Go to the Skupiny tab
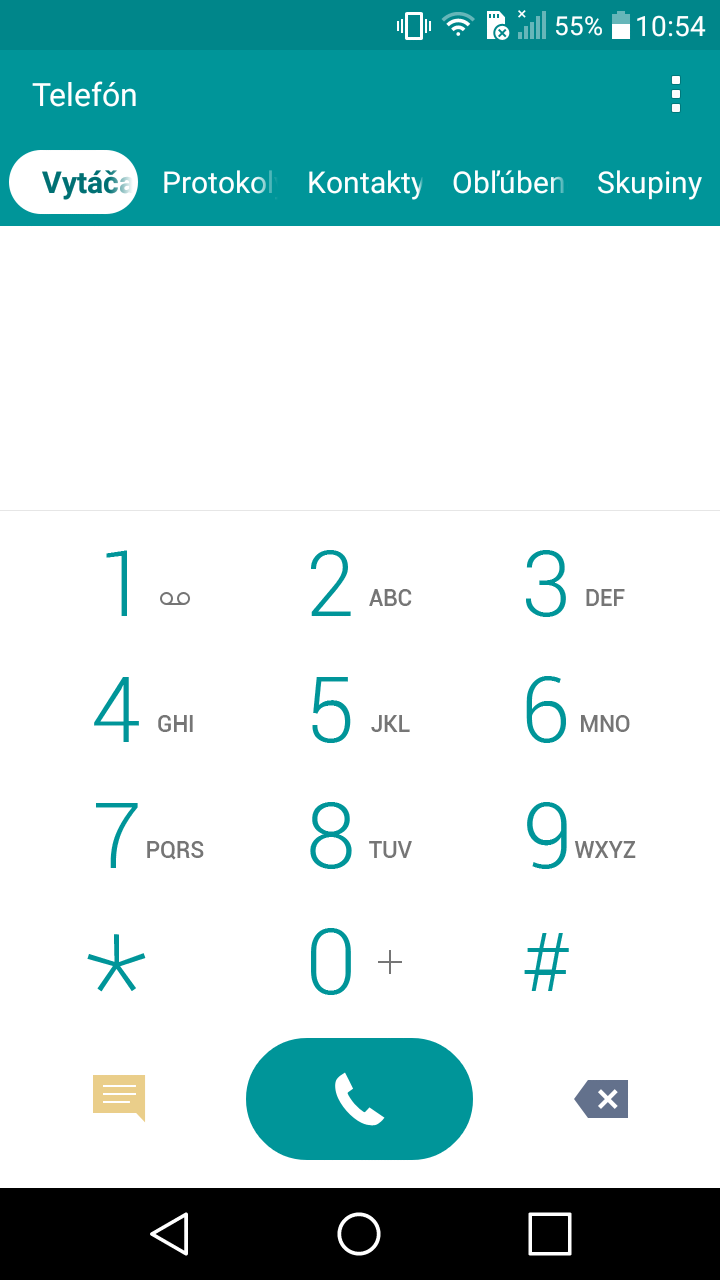This screenshot has width=720, height=1280. point(649,183)
